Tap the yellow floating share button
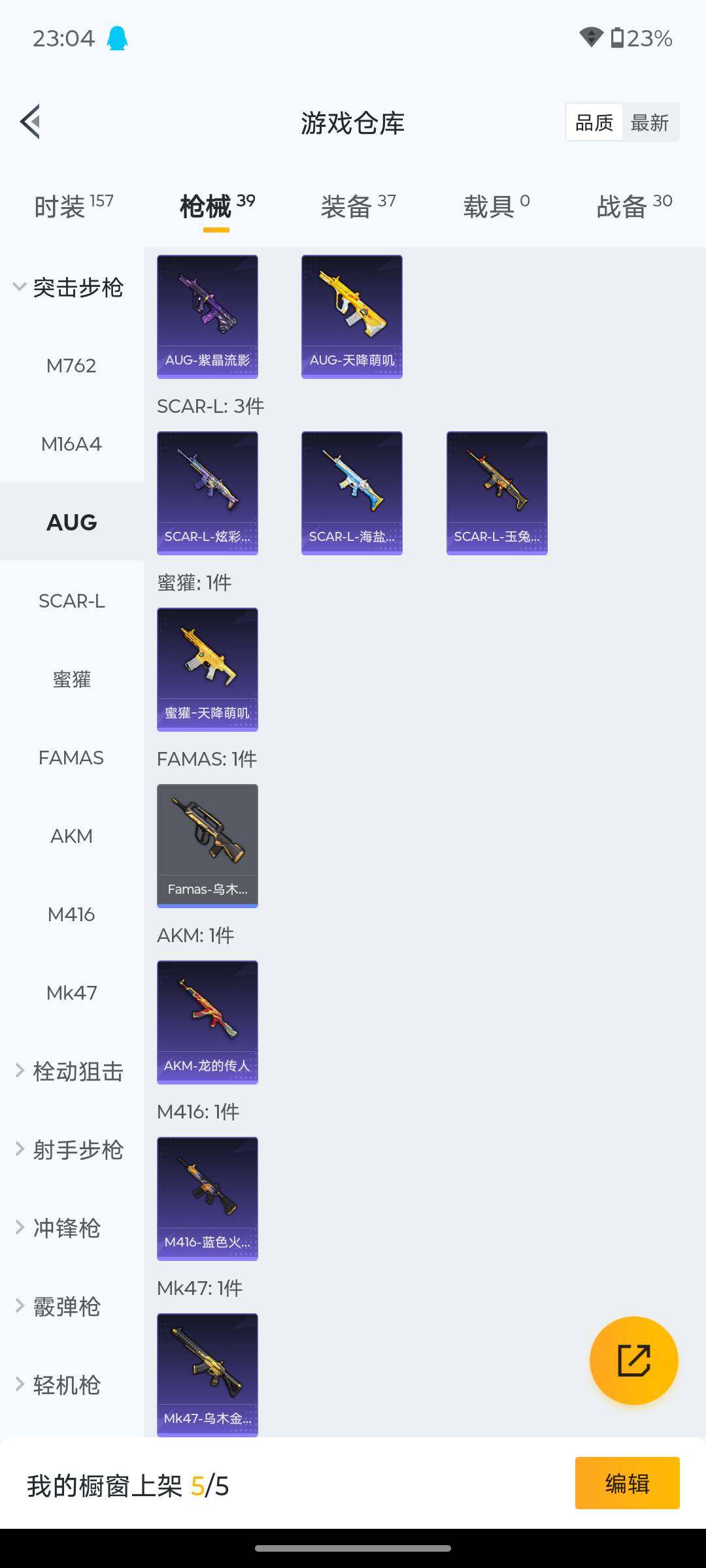This screenshot has width=706, height=1568. [x=633, y=1361]
